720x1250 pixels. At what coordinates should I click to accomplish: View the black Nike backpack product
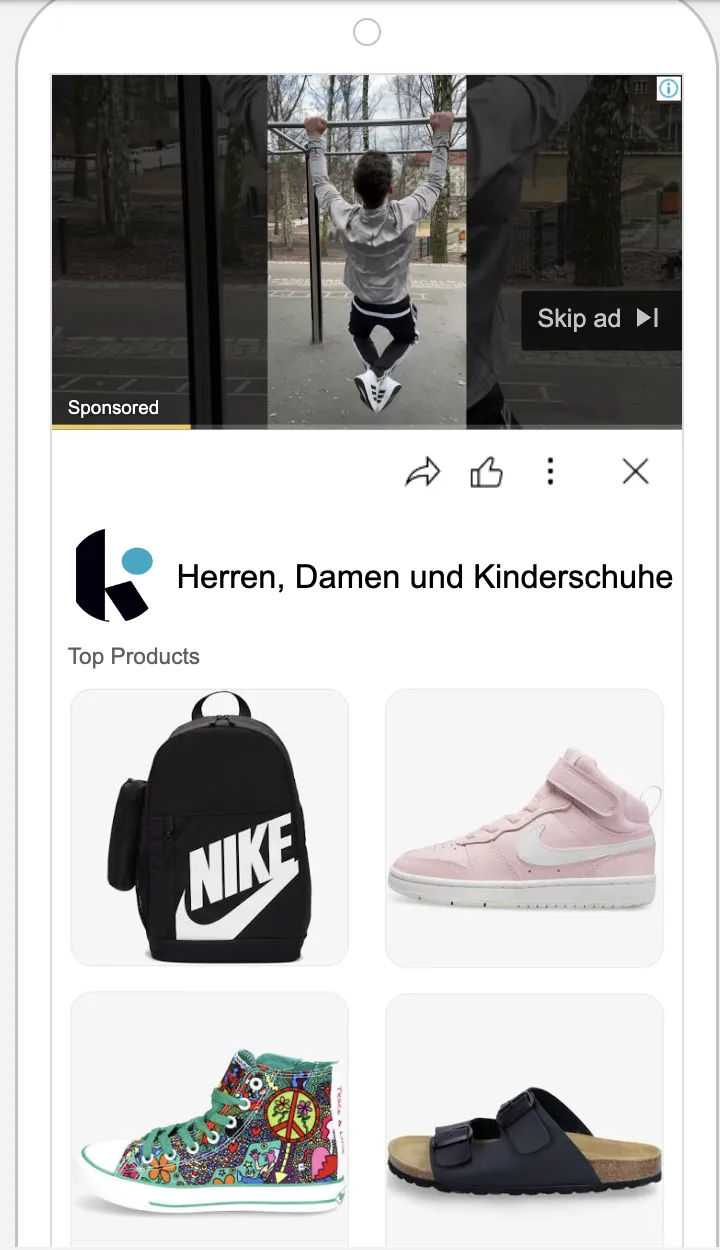pos(208,827)
